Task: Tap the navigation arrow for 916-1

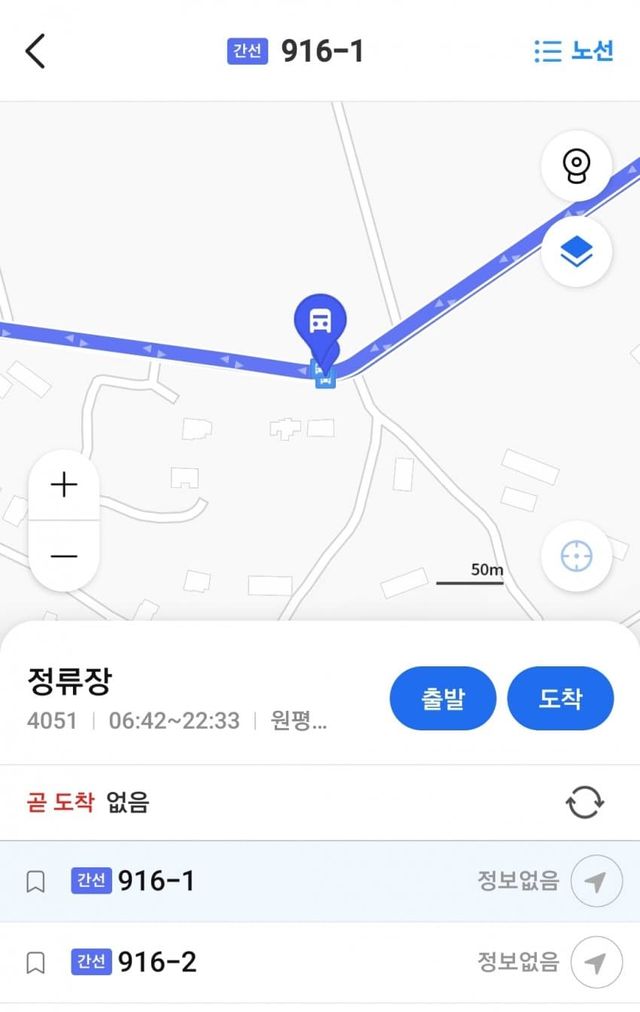Action: point(595,882)
